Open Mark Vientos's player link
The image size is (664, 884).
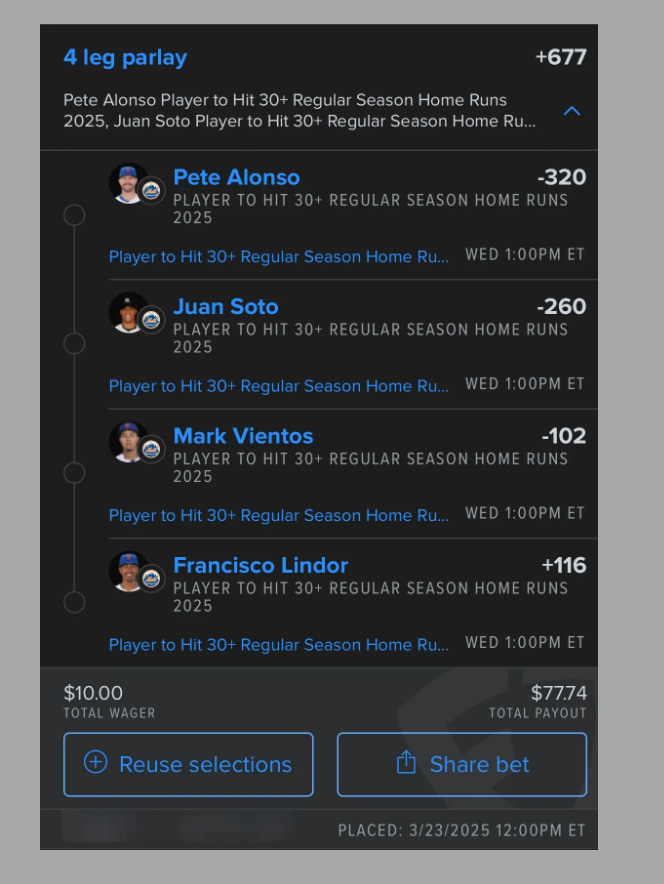tap(243, 436)
